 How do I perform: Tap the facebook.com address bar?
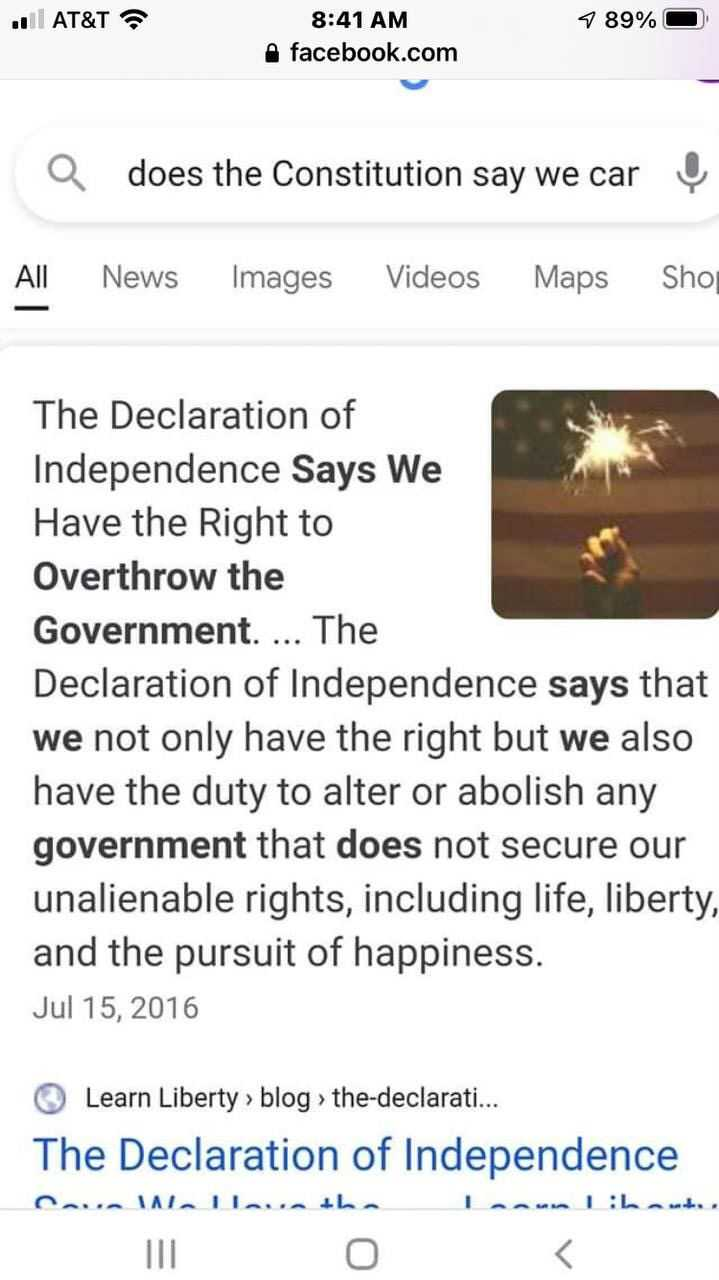tap(360, 52)
